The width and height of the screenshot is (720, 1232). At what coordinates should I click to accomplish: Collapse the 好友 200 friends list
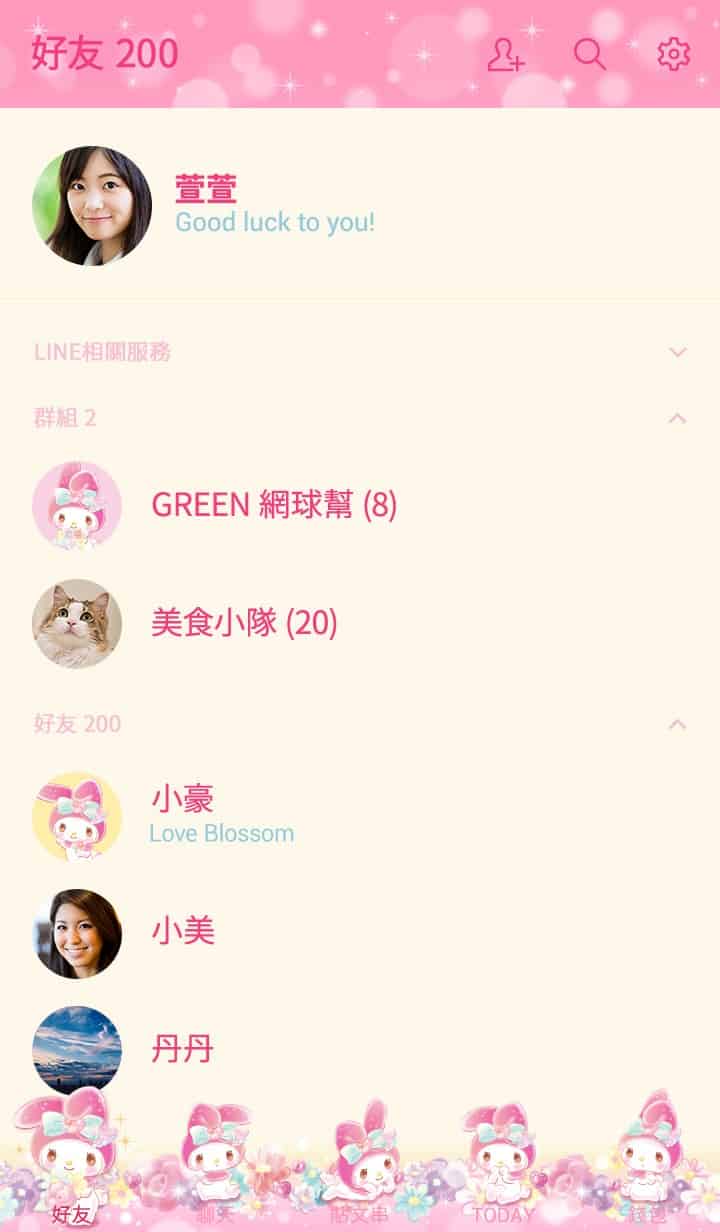click(x=677, y=724)
